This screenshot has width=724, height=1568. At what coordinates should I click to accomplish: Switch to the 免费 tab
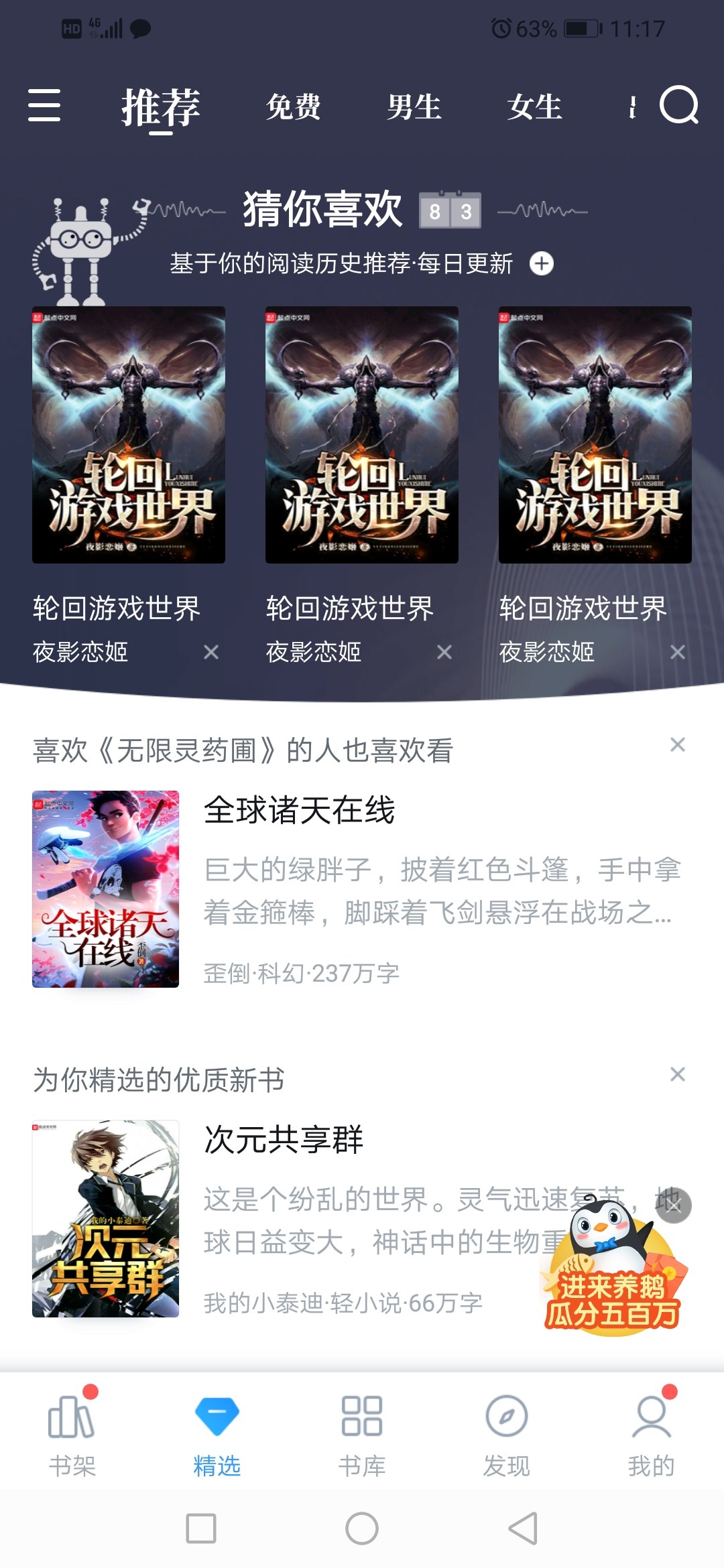pos(293,107)
